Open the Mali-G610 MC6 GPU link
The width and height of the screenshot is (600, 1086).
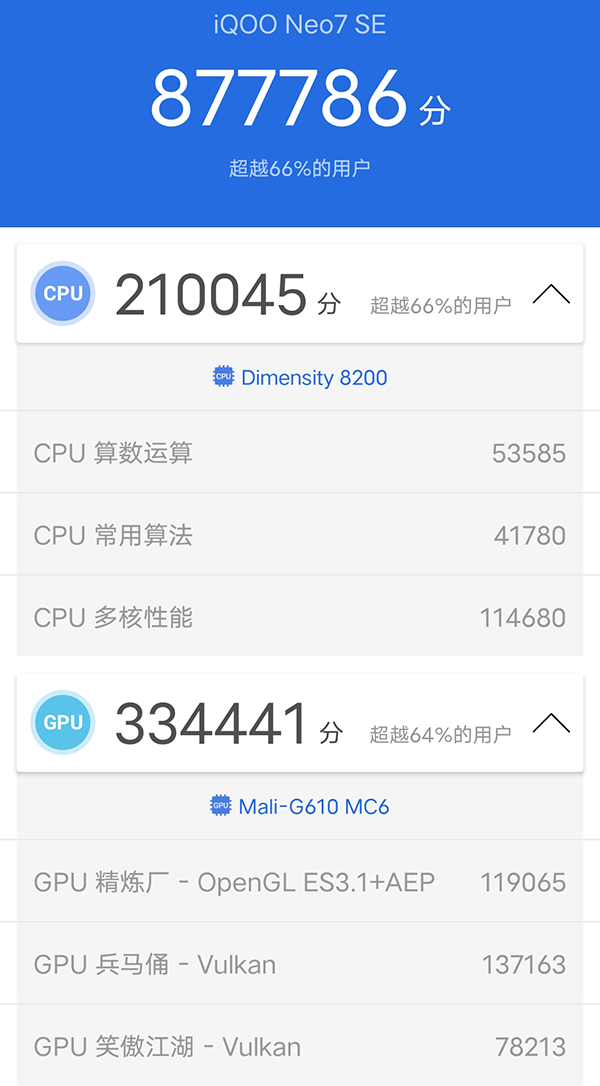point(312,806)
